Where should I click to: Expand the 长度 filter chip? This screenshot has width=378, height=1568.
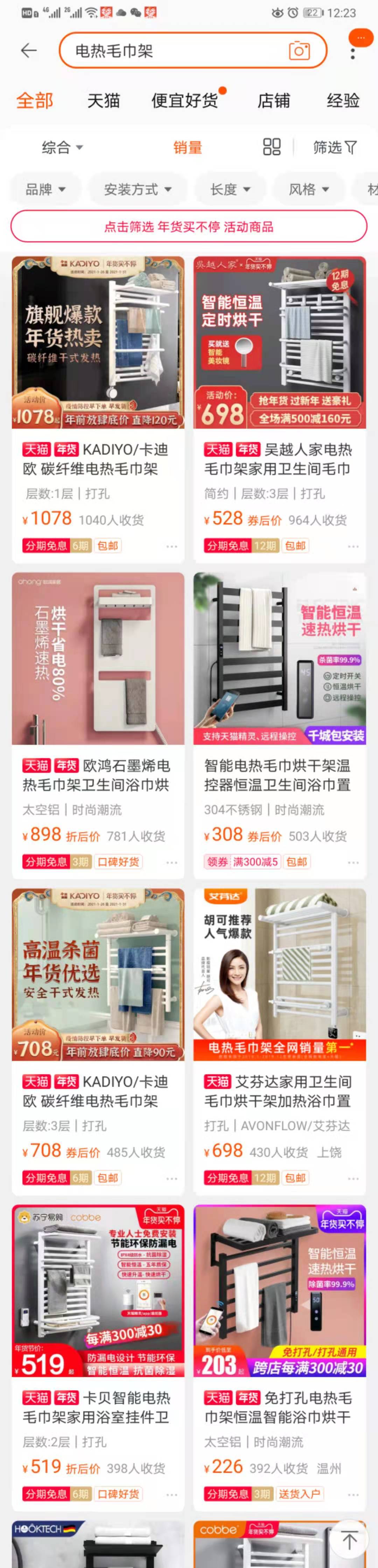[230, 189]
